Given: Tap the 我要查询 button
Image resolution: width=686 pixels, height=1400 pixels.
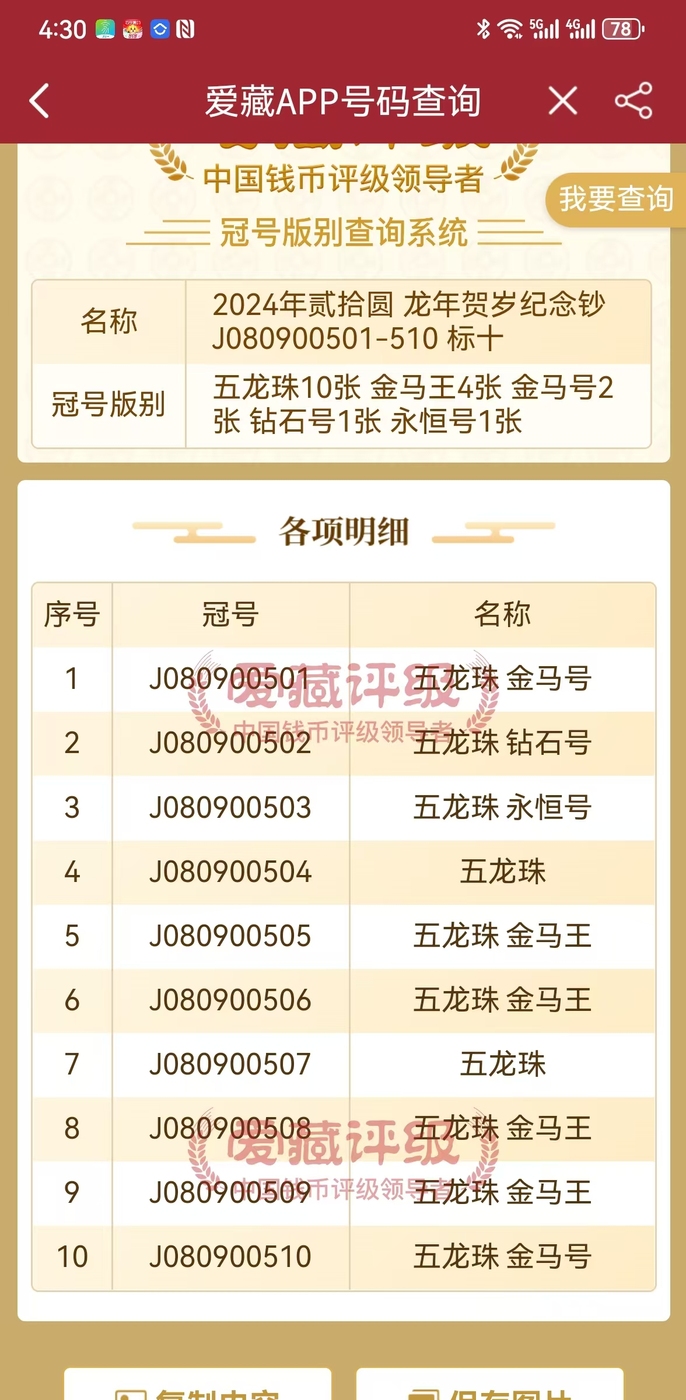Looking at the screenshot, I should pyautogui.click(x=615, y=199).
